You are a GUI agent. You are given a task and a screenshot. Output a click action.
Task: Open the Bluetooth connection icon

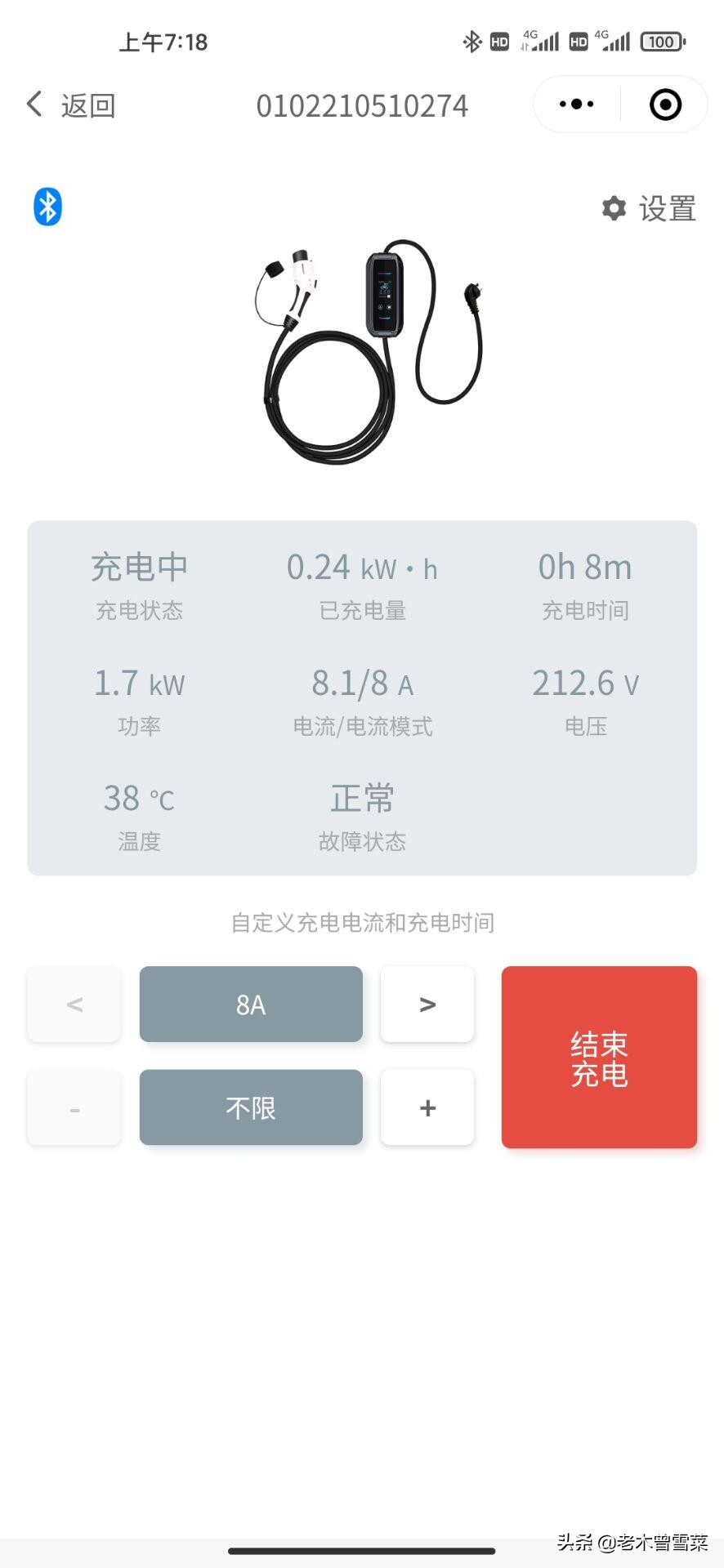47,206
